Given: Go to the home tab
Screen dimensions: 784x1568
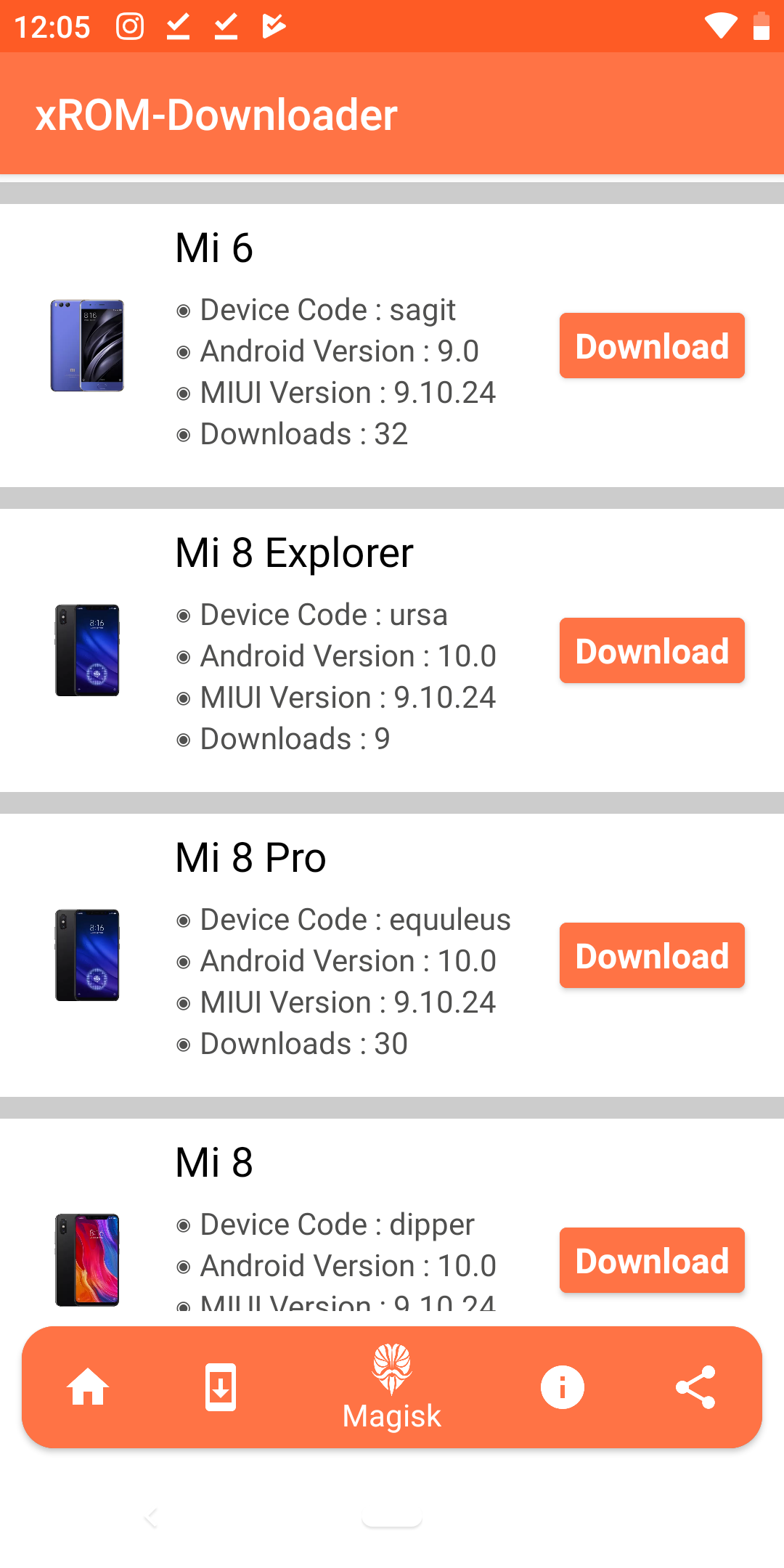Looking at the screenshot, I should tap(88, 1387).
